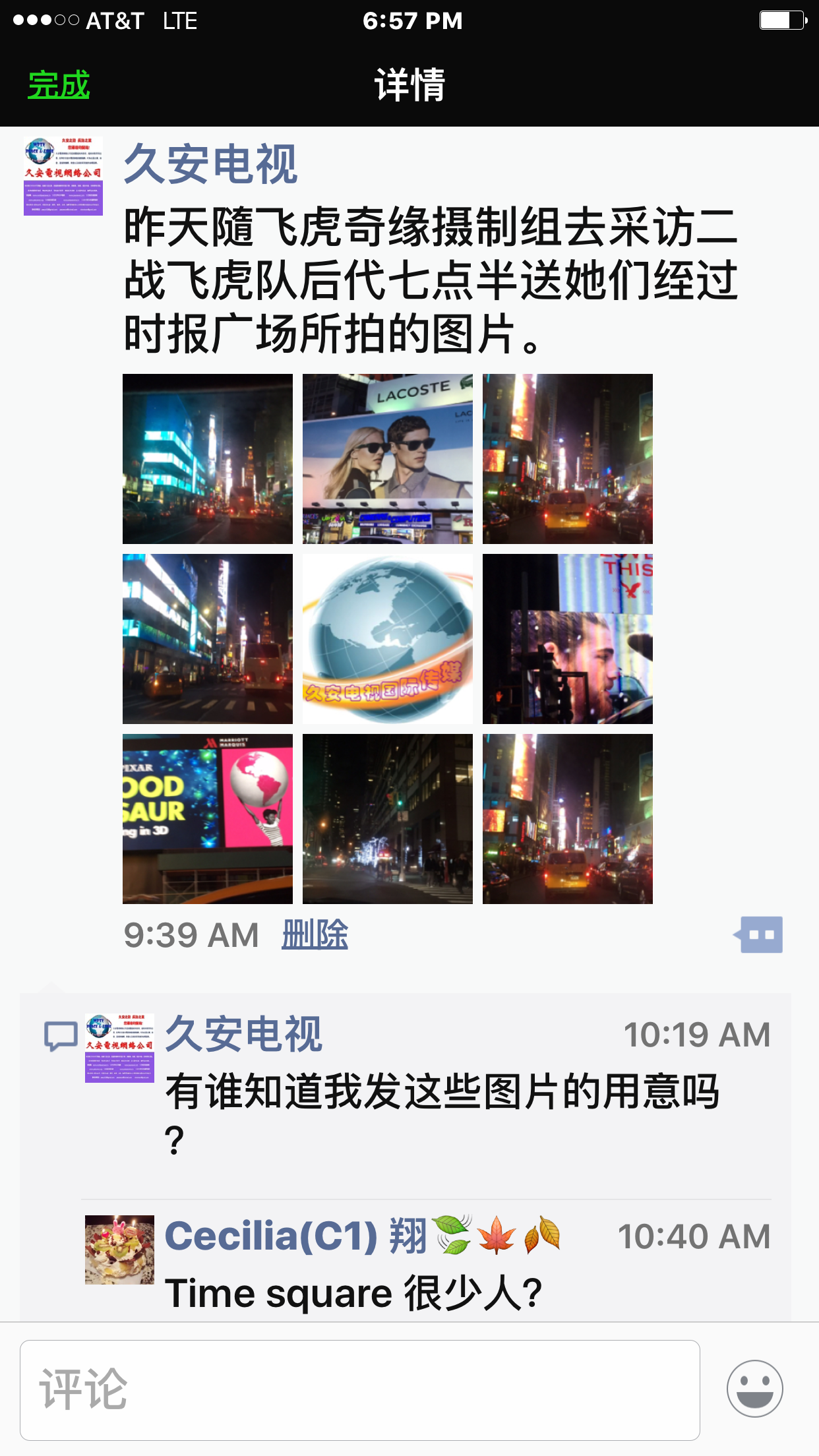Reply to 久安电视's 10:19 AM comment
This screenshot has height=1456, width=819.
(440, 1092)
